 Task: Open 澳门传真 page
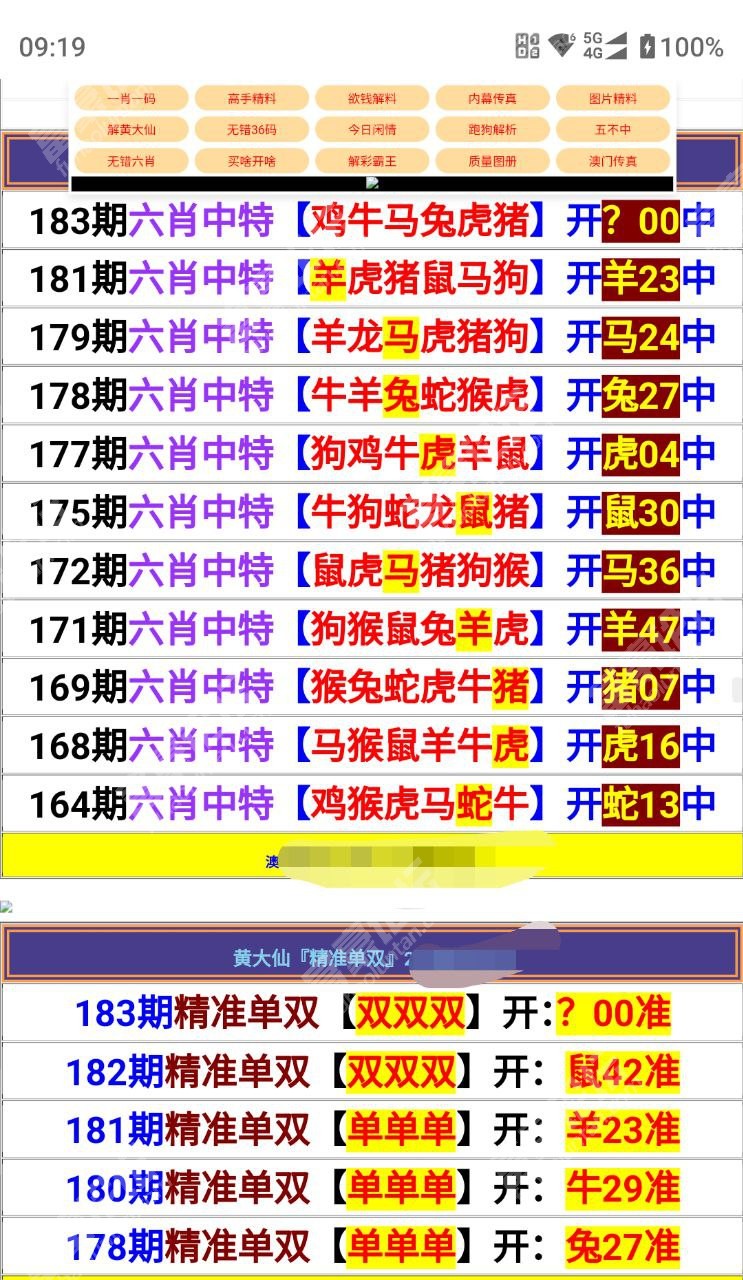click(x=612, y=161)
